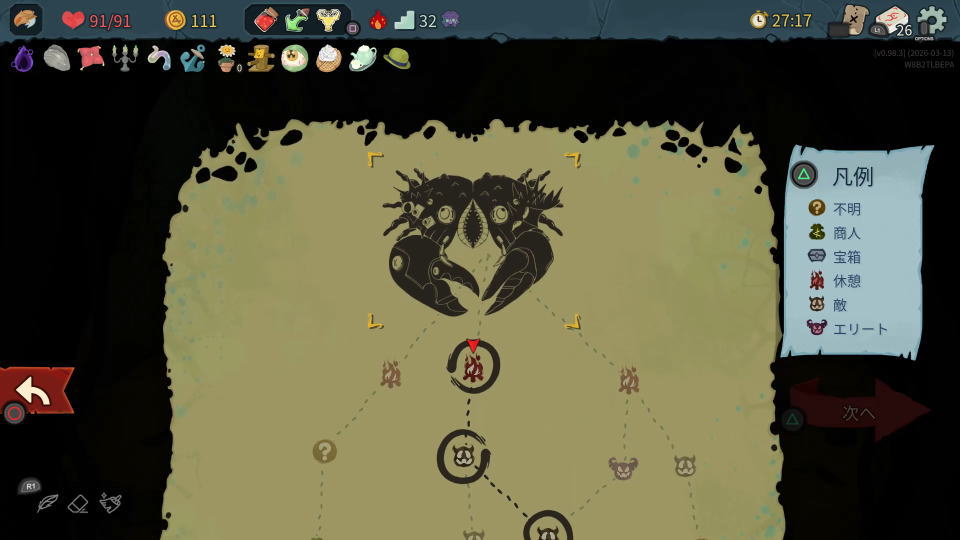Inspect the purple flame relic
Screen dimensions: 960x540
[x=23, y=59]
